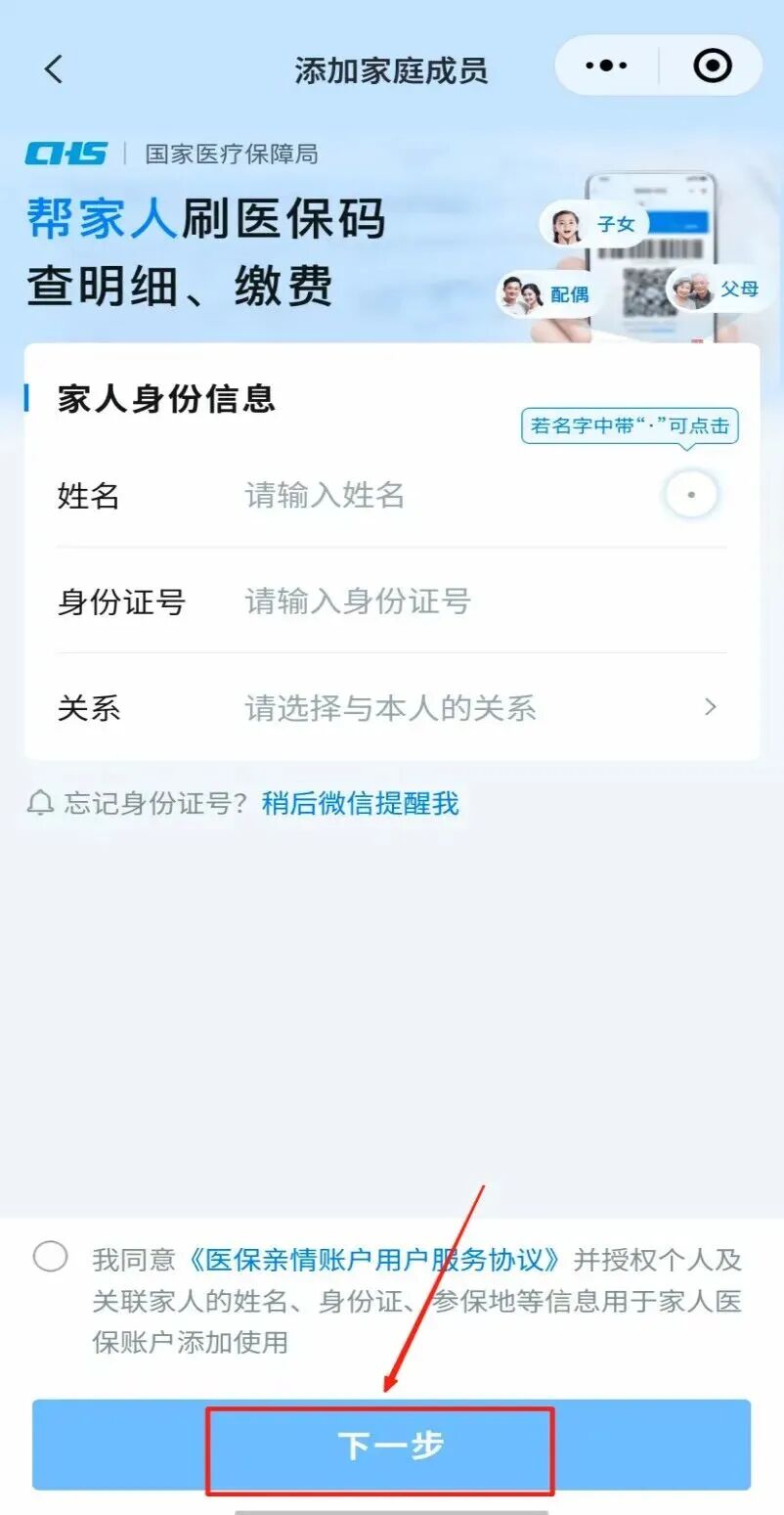Go back using the top arrow
Image resolution: width=784 pixels, height=1515 pixels.
point(54,69)
